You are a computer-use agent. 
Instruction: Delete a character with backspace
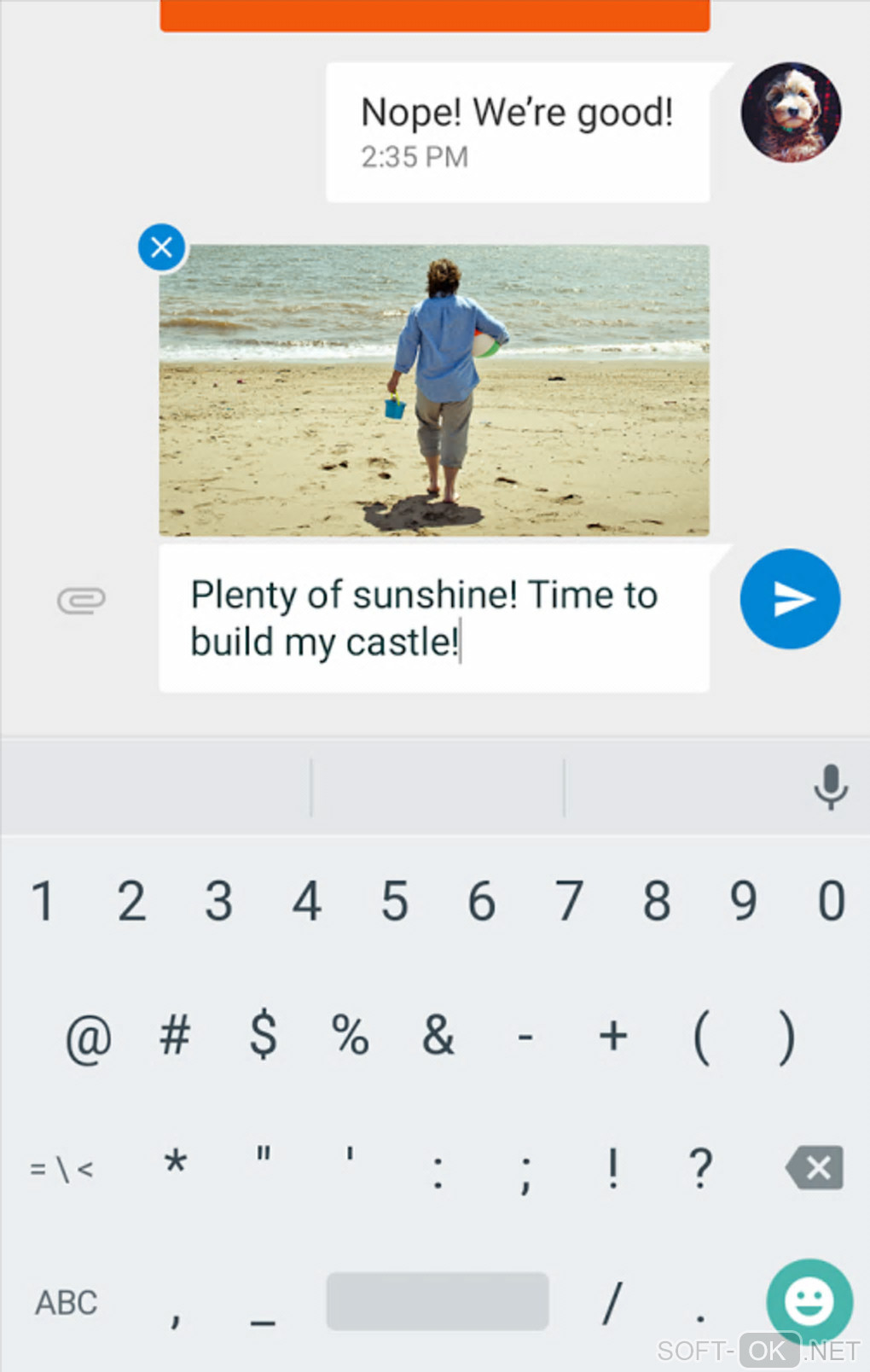[815, 1167]
